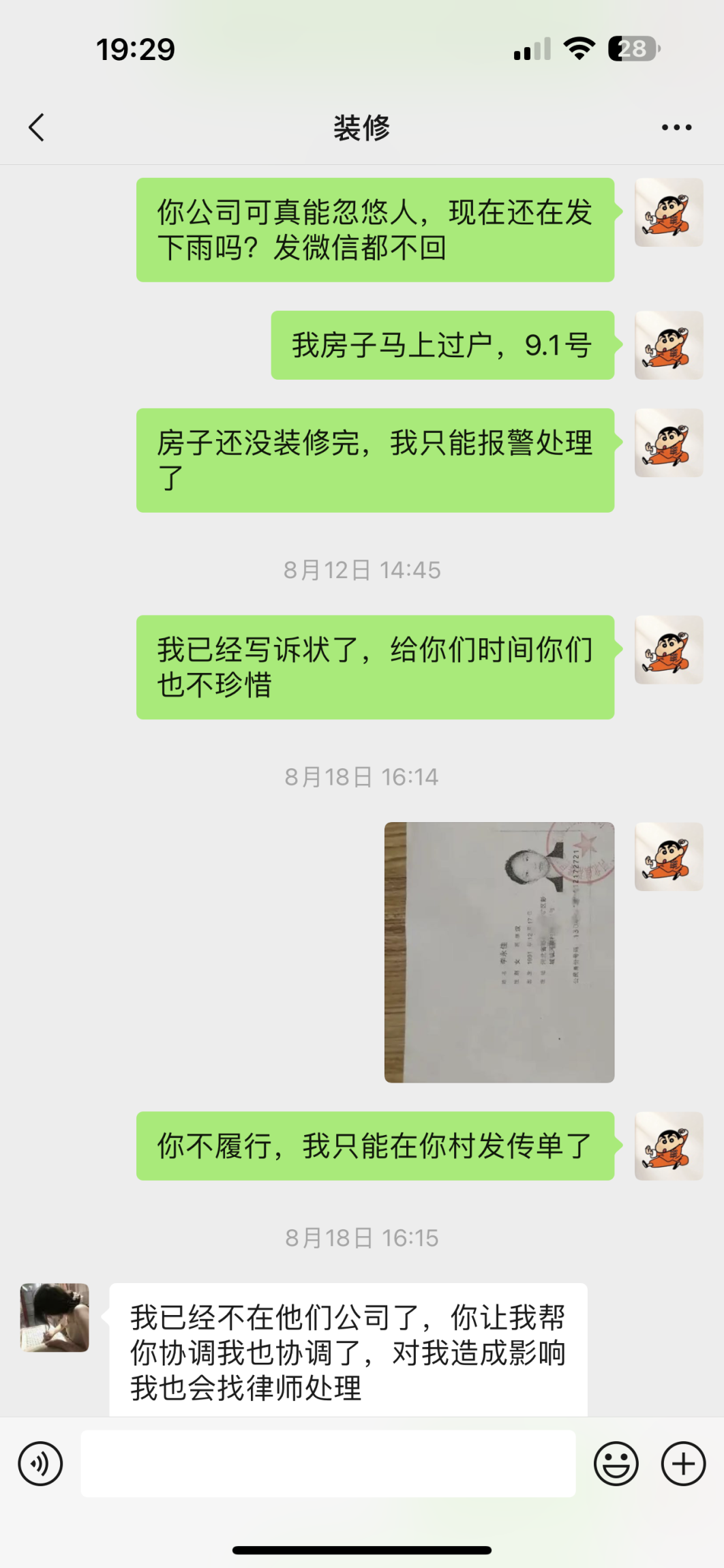Open the plus attachments menu
The width and height of the screenshot is (724, 1568).
[683, 1464]
